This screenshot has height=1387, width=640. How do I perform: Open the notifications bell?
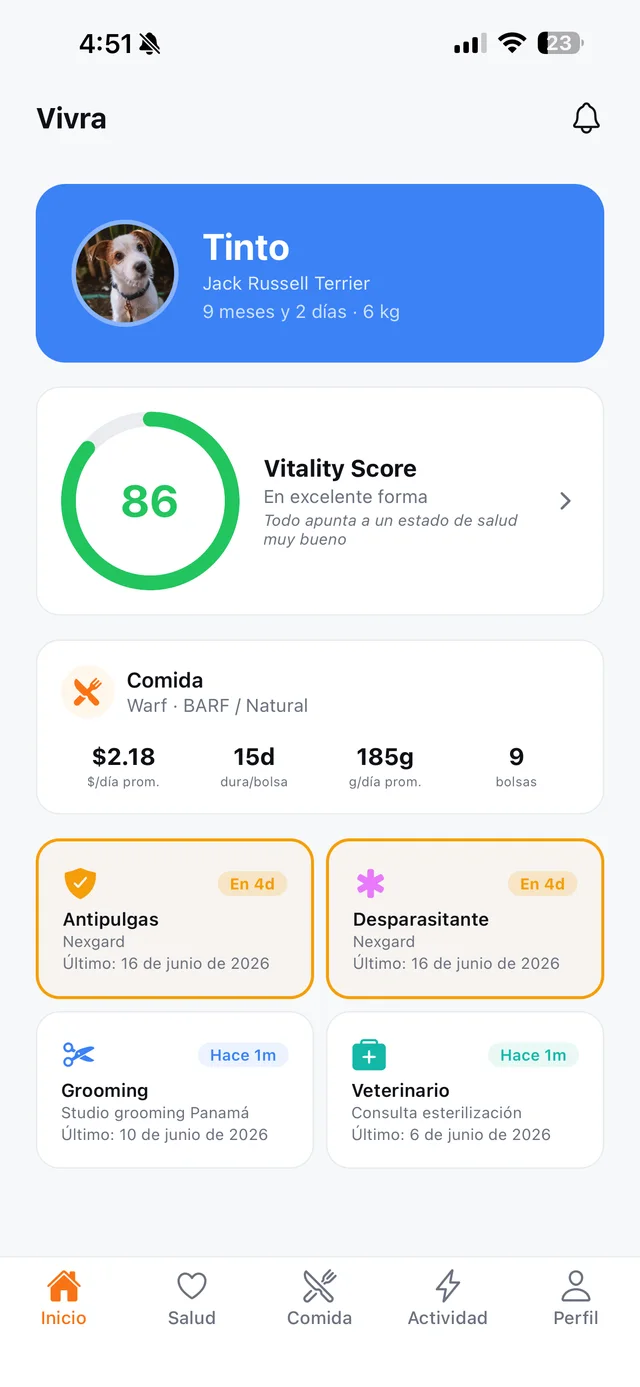click(586, 118)
